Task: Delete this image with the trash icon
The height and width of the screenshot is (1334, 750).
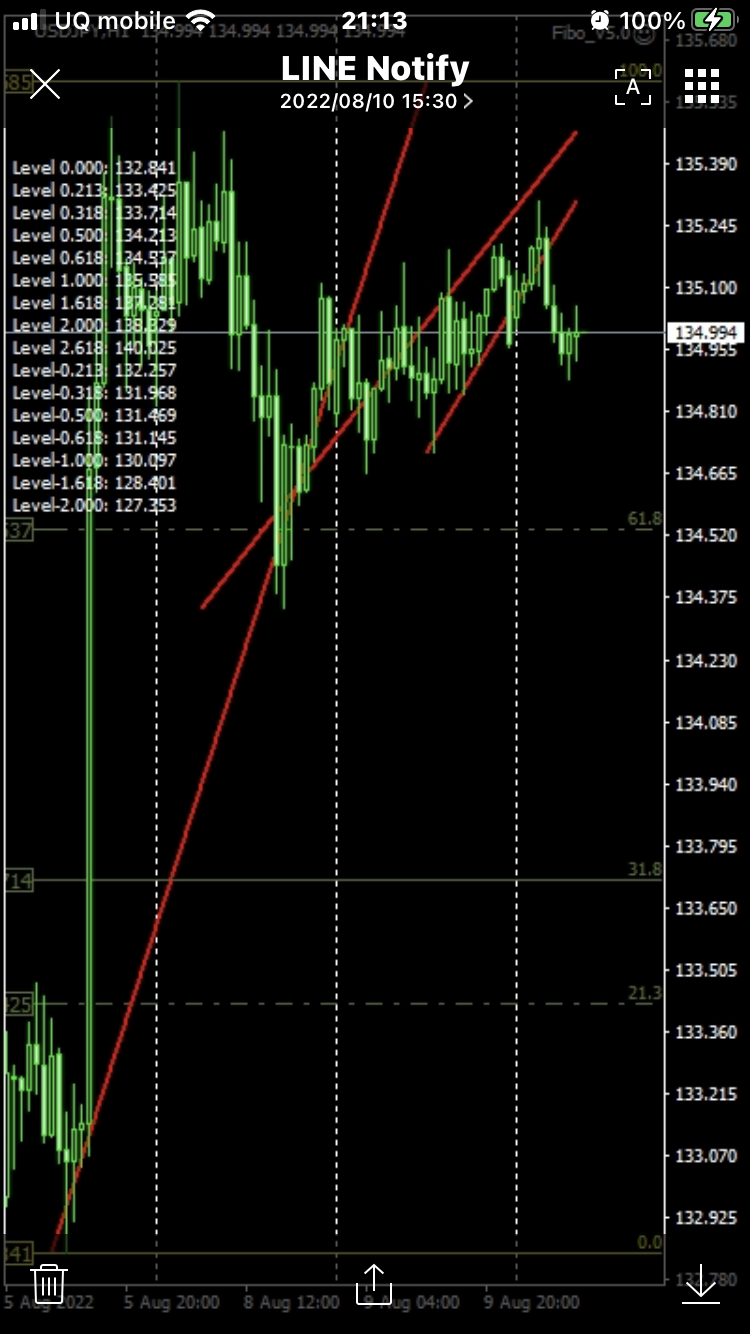Action: (49, 1283)
